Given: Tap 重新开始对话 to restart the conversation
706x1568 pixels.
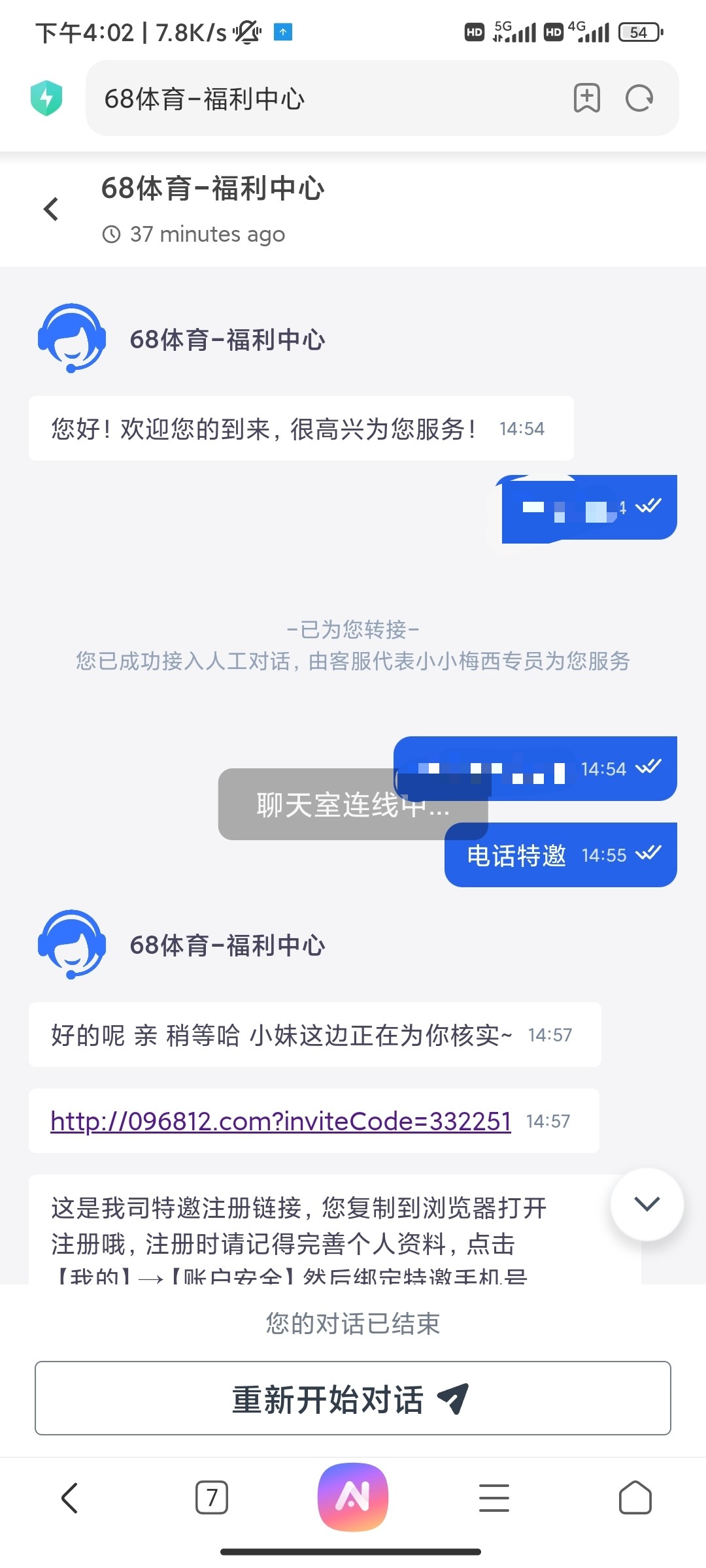Looking at the screenshot, I should click(x=353, y=1399).
